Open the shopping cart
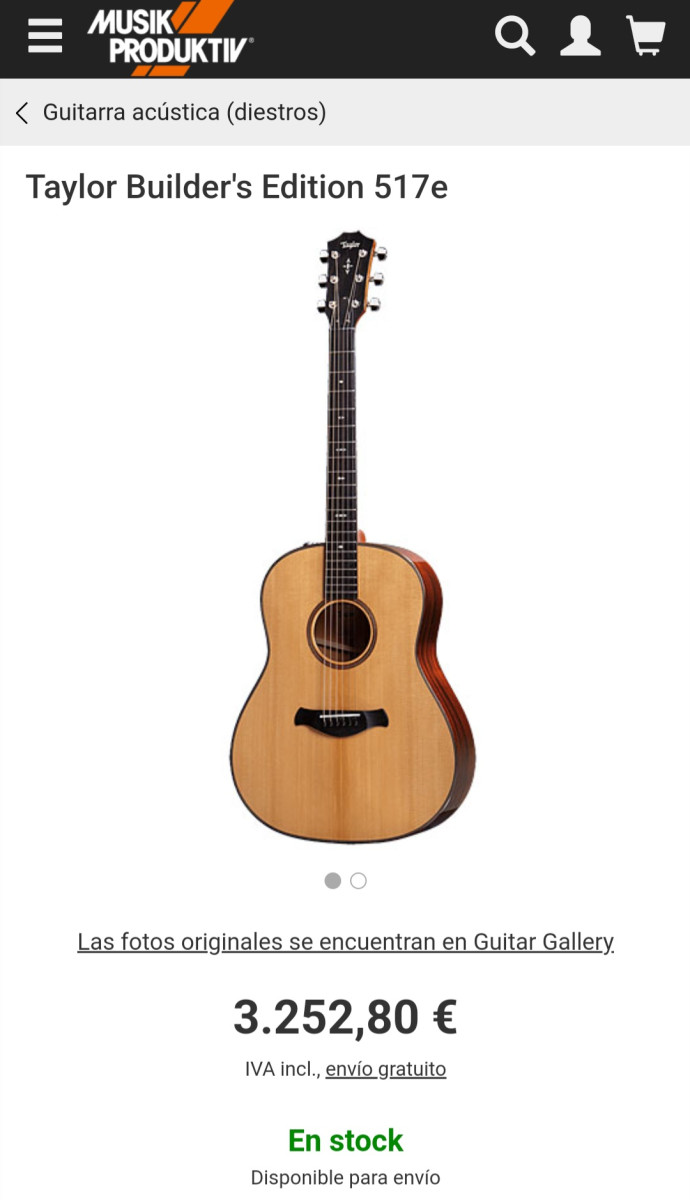Viewport: 690px width, 1200px height. pyautogui.click(x=646, y=37)
